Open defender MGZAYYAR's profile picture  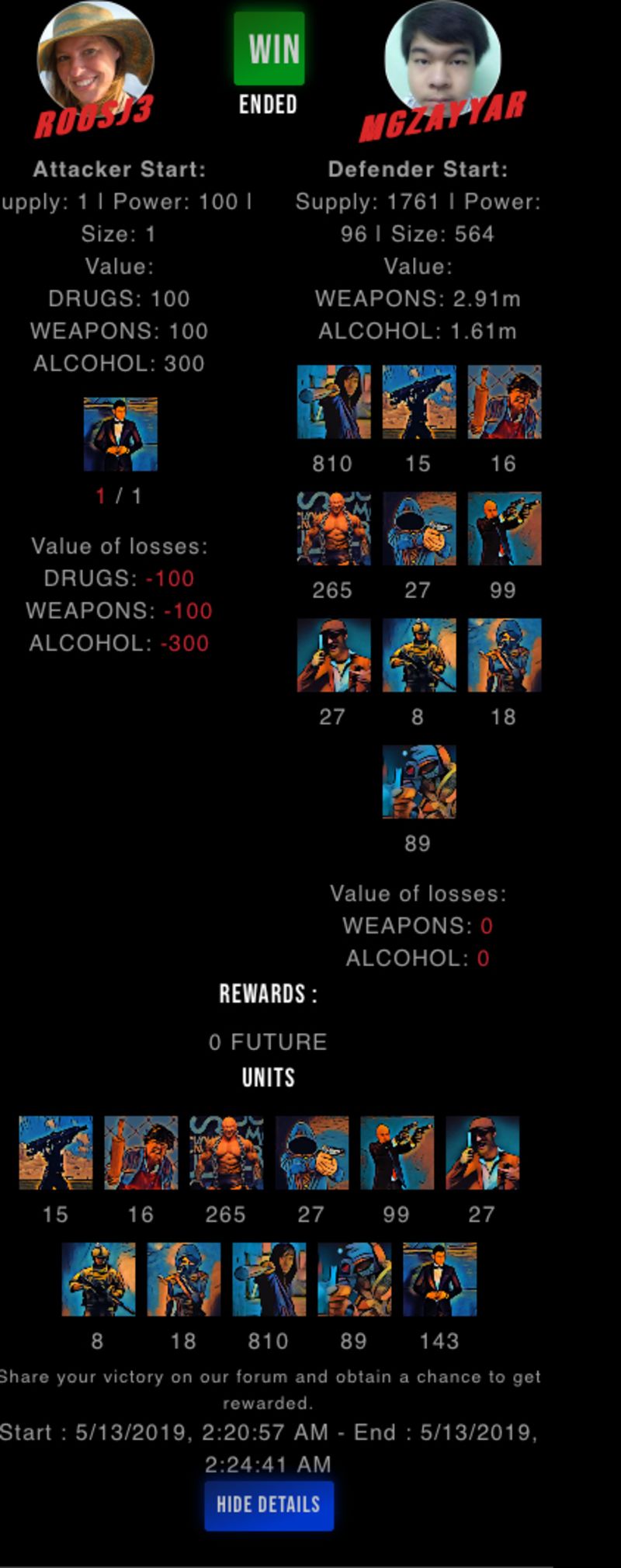(x=442, y=56)
